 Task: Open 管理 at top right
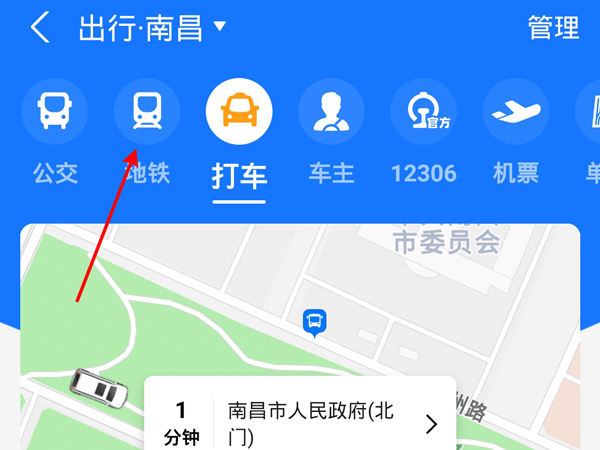pyautogui.click(x=553, y=28)
